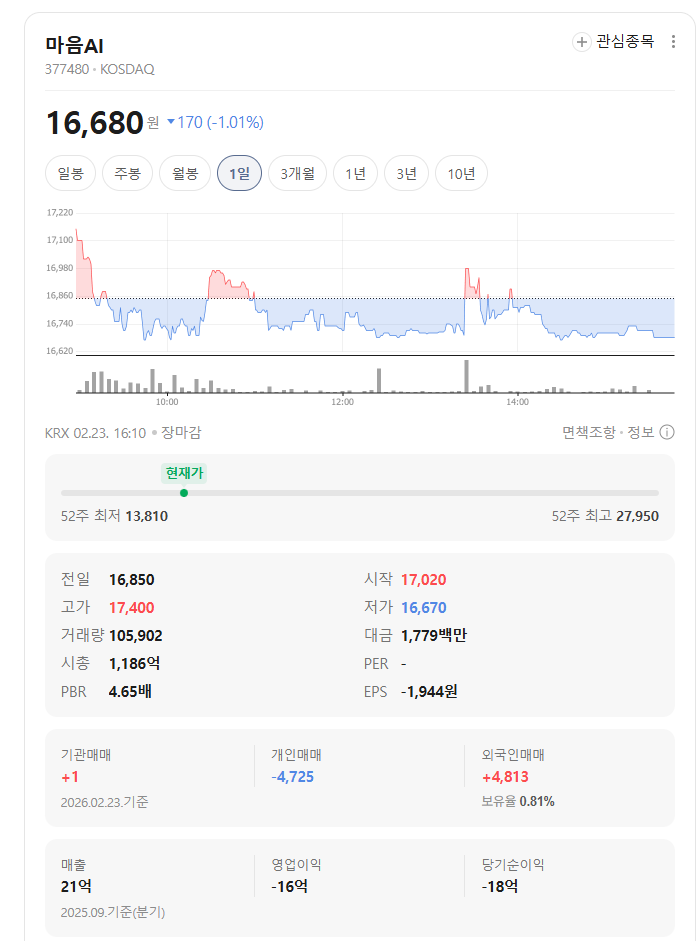Open the three-dot overflow menu
The image size is (698, 941).
coord(673,41)
